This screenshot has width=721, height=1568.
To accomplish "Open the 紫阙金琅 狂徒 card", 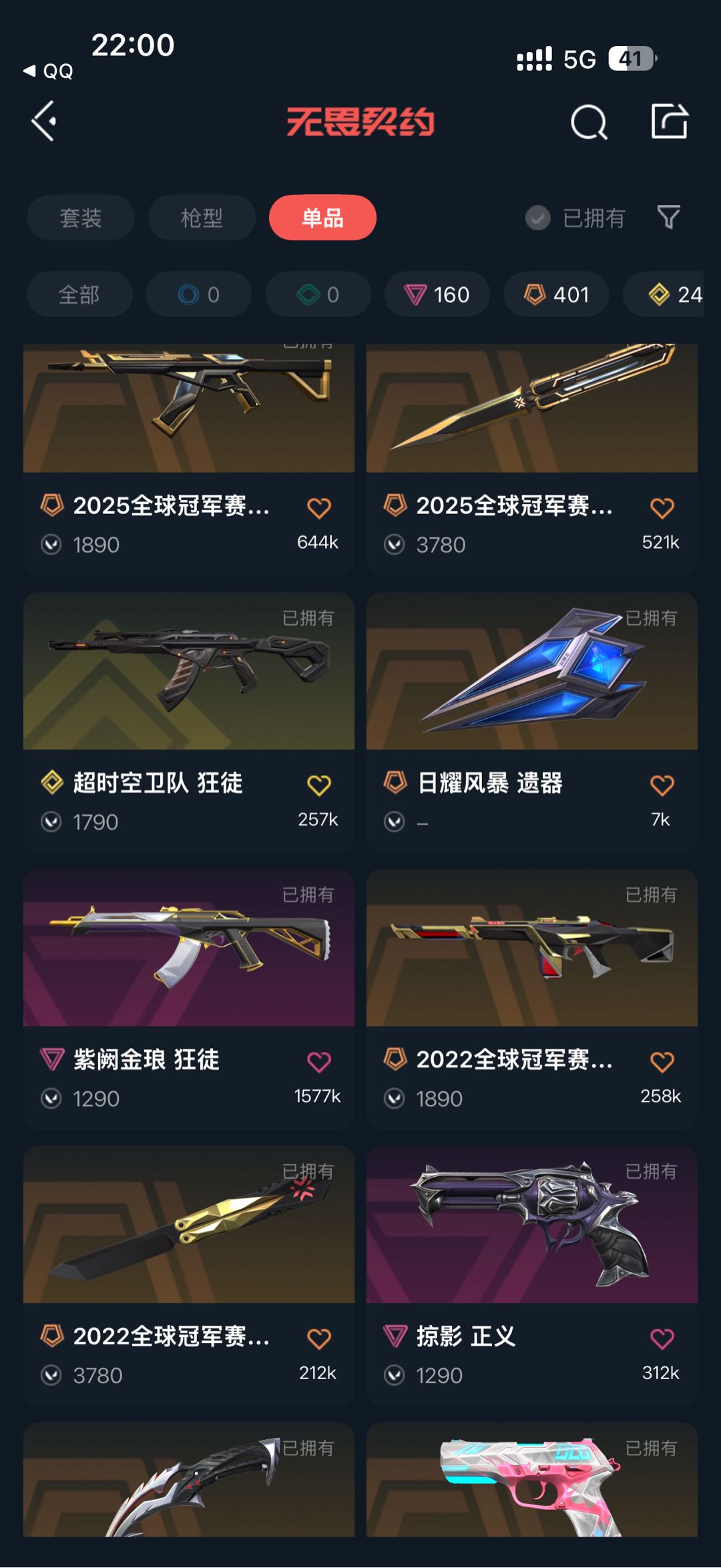I will click(189, 965).
